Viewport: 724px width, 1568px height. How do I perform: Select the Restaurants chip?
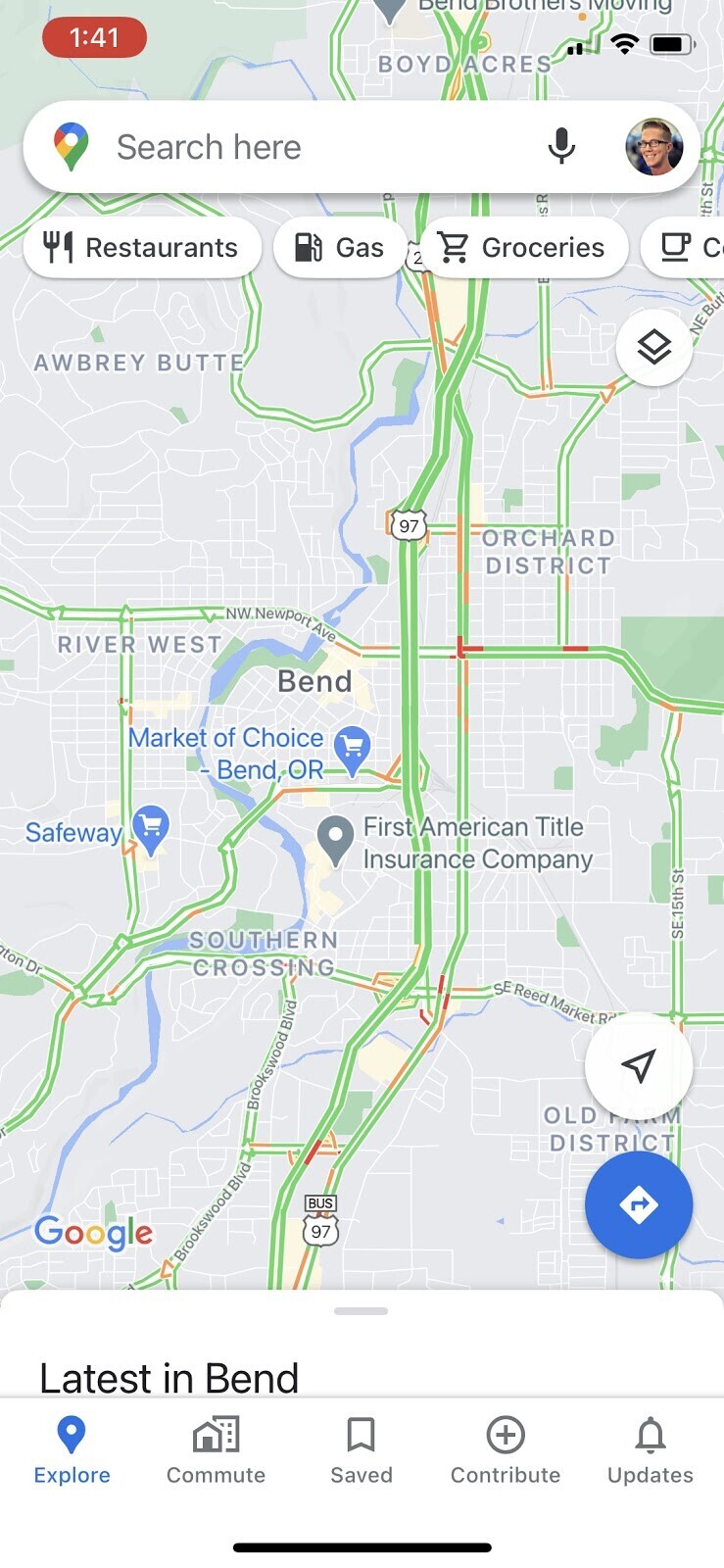point(143,248)
